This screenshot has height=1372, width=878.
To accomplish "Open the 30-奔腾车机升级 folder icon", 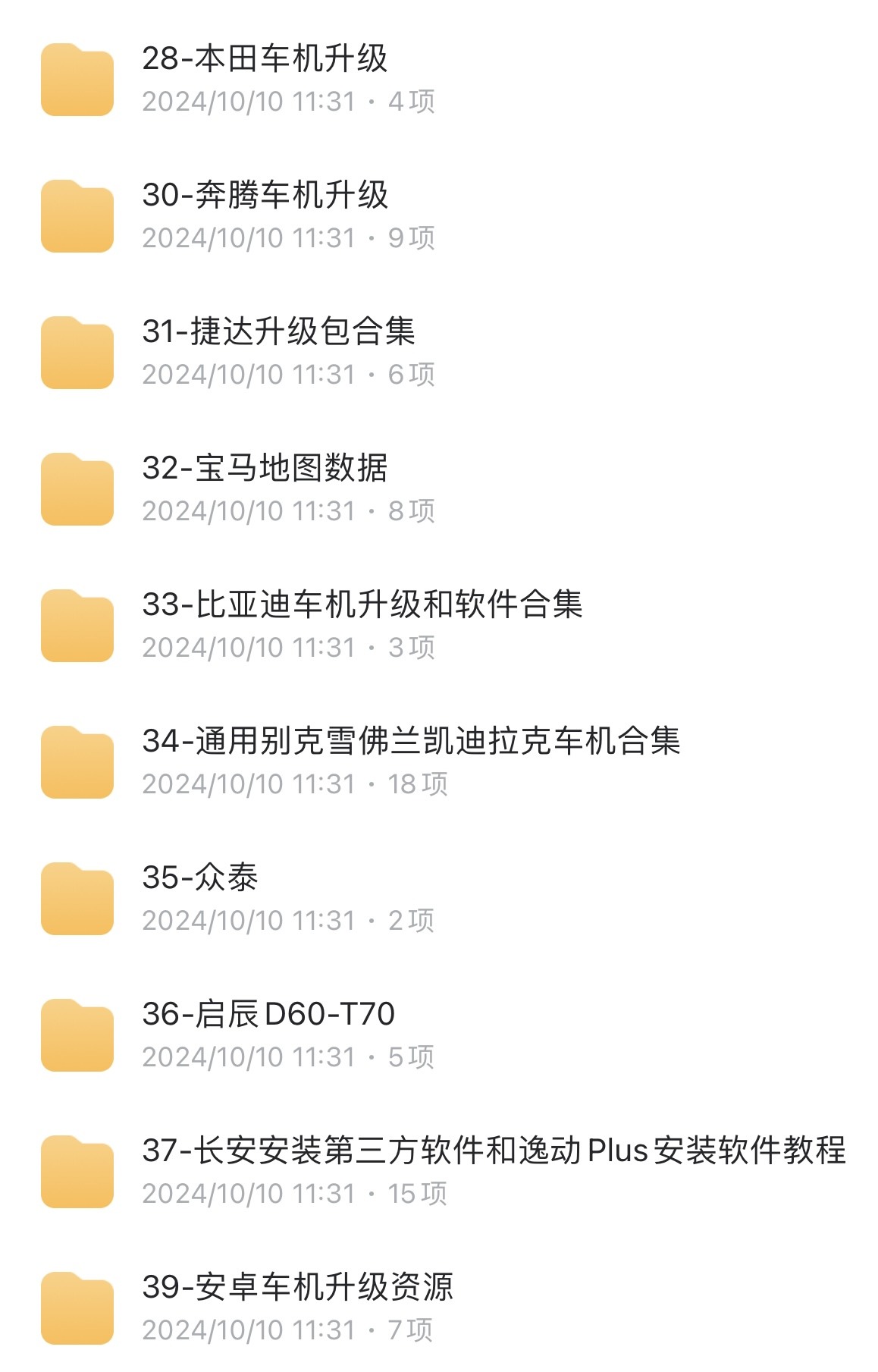I will point(77,215).
